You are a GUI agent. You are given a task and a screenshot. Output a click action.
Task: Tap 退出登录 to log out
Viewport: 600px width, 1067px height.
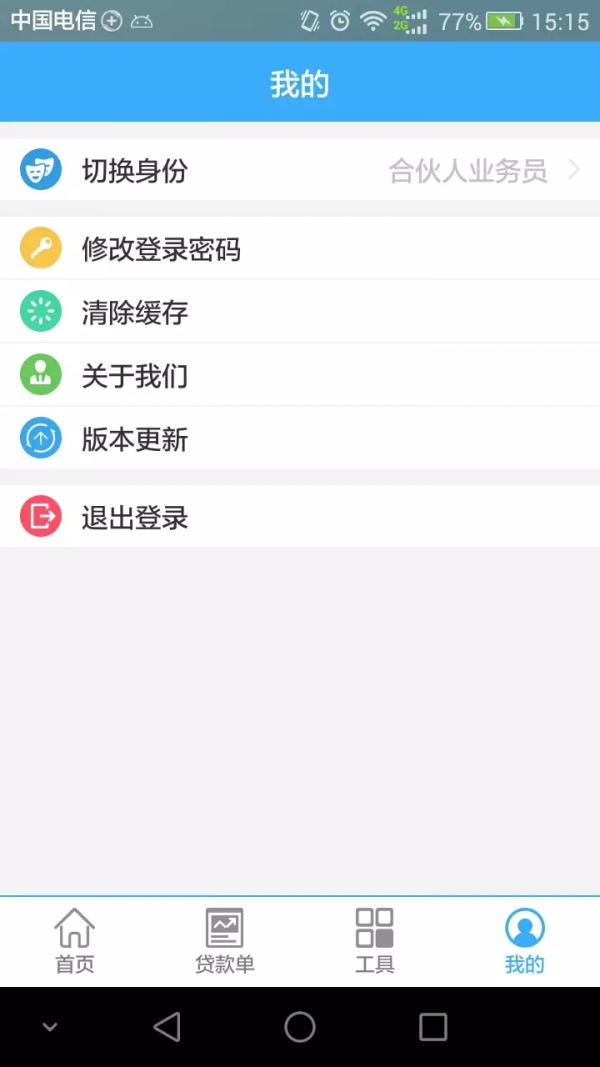(x=300, y=516)
